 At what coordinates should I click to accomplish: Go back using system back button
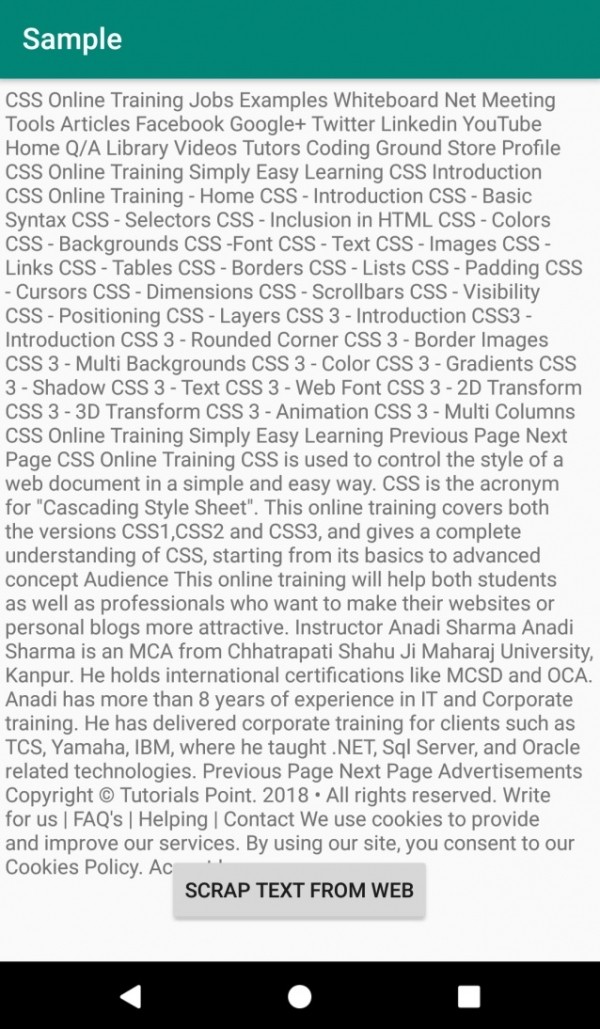click(x=130, y=996)
